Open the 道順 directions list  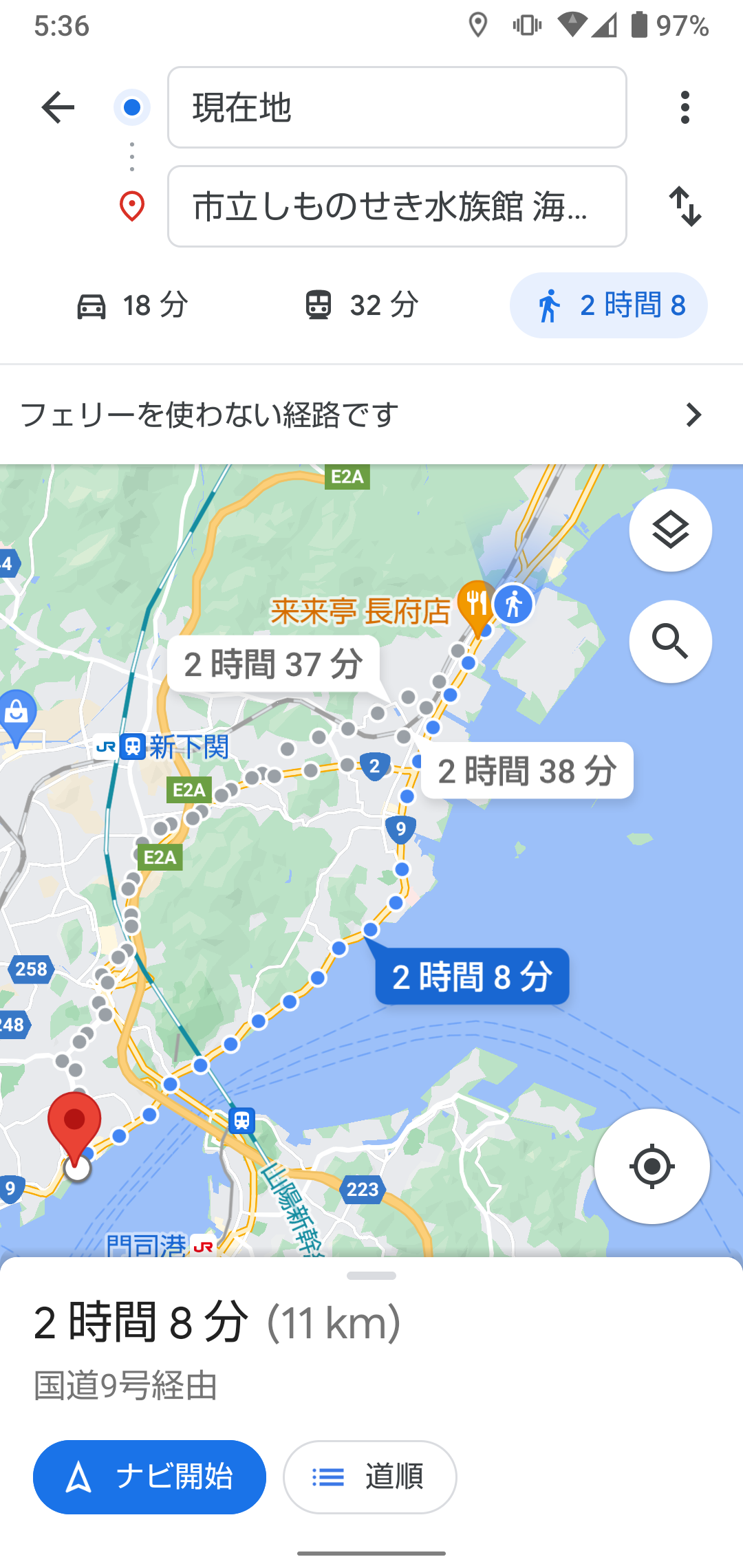[370, 1477]
